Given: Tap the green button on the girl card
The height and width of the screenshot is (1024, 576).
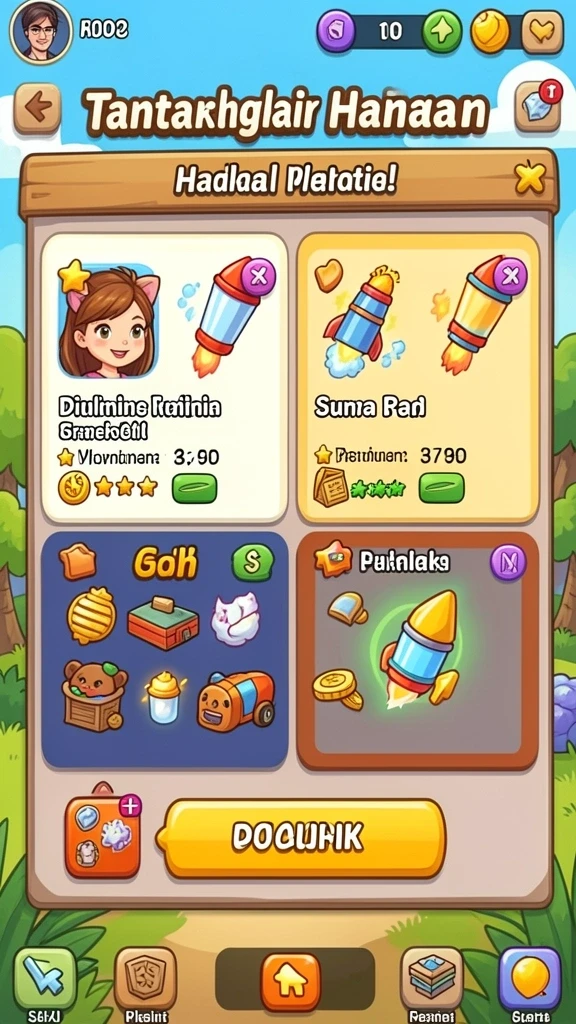Looking at the screenshot, I should tap(194, 488).
